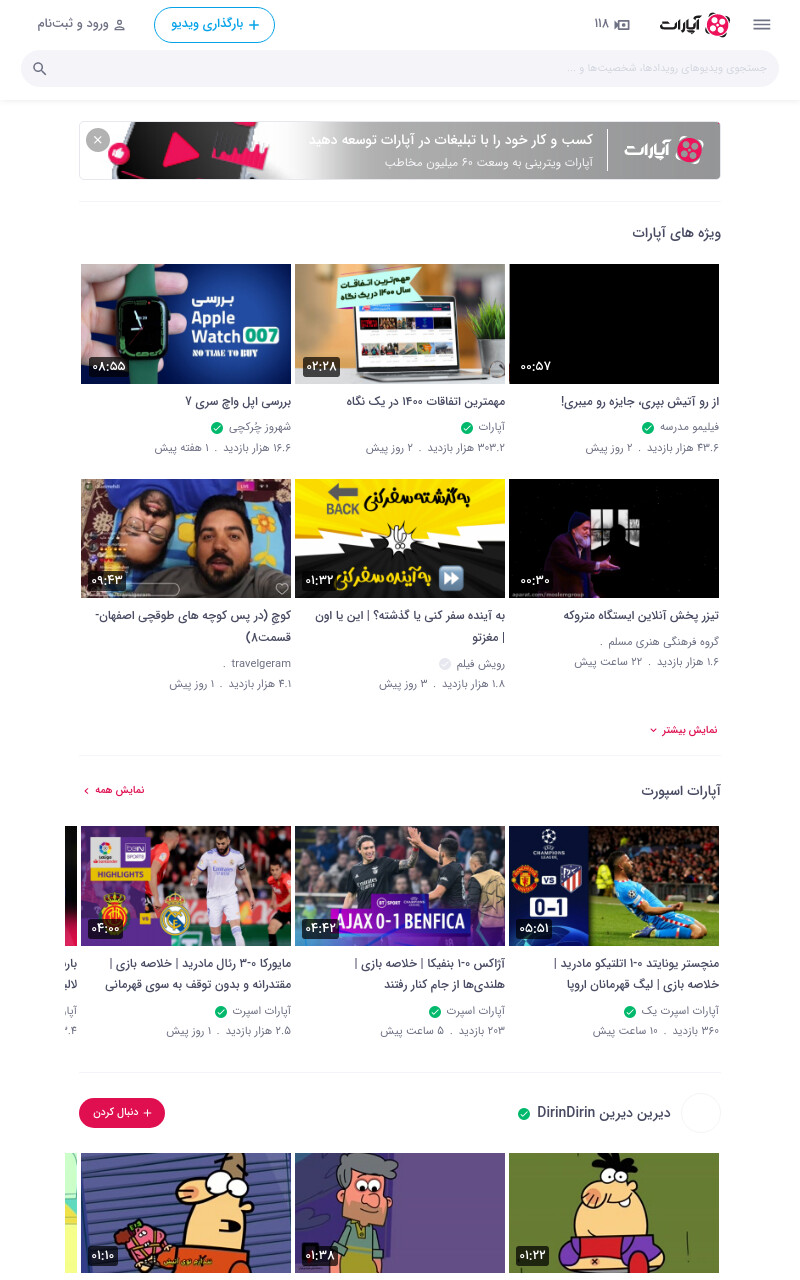Play از رو آتیش بپری video
Viewport: 800px width, 1280px height.
click(614, 324)
